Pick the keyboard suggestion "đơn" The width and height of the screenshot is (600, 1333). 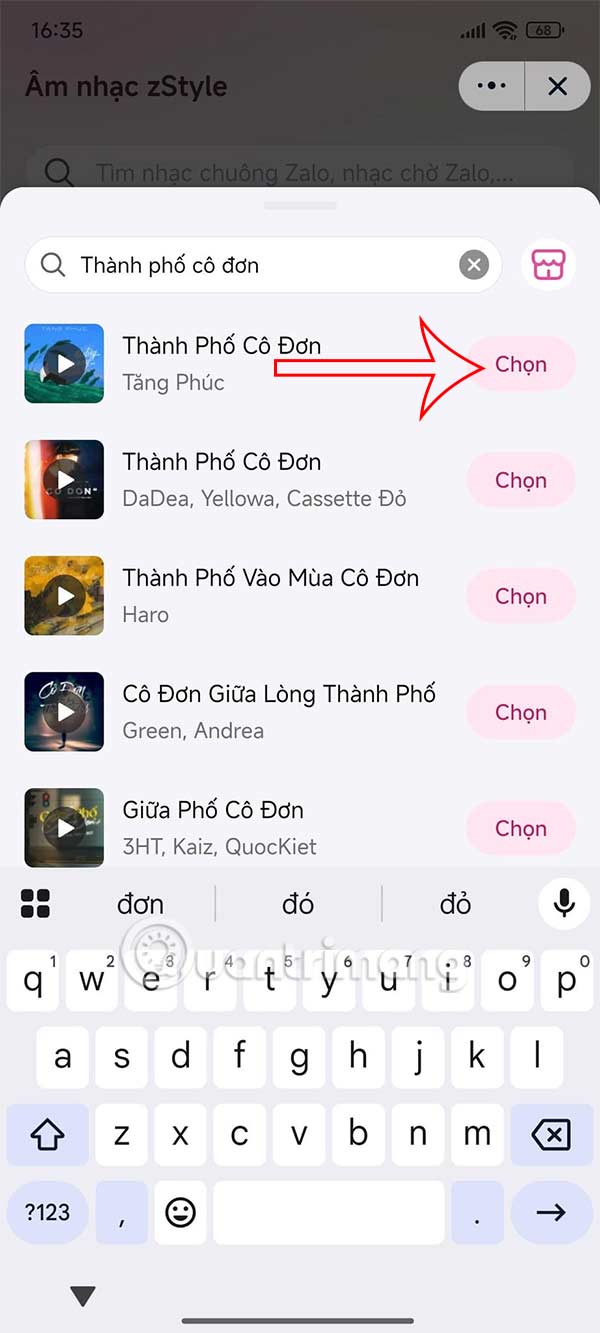[x=140, y=904]
